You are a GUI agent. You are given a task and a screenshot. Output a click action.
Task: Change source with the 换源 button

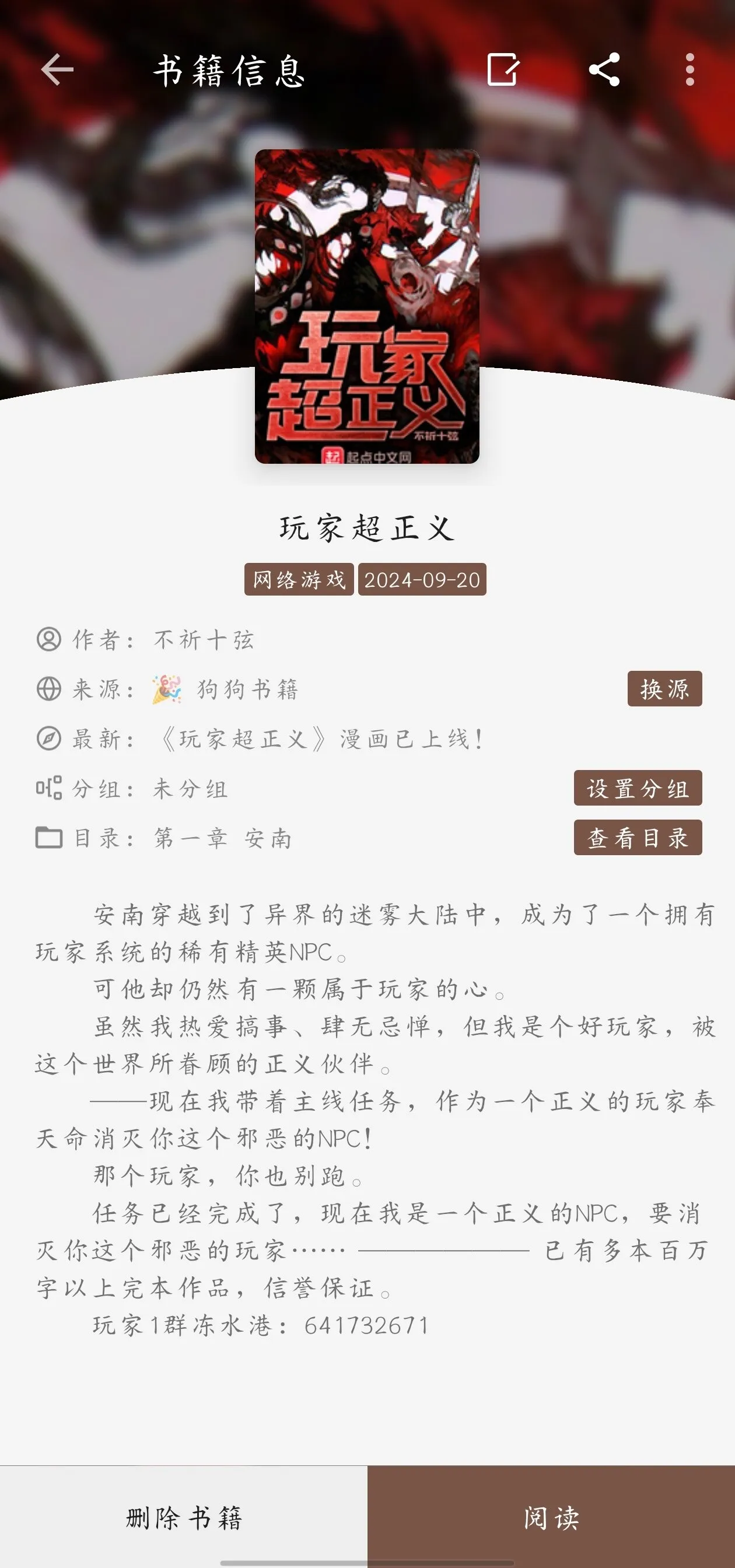(664, 689)
